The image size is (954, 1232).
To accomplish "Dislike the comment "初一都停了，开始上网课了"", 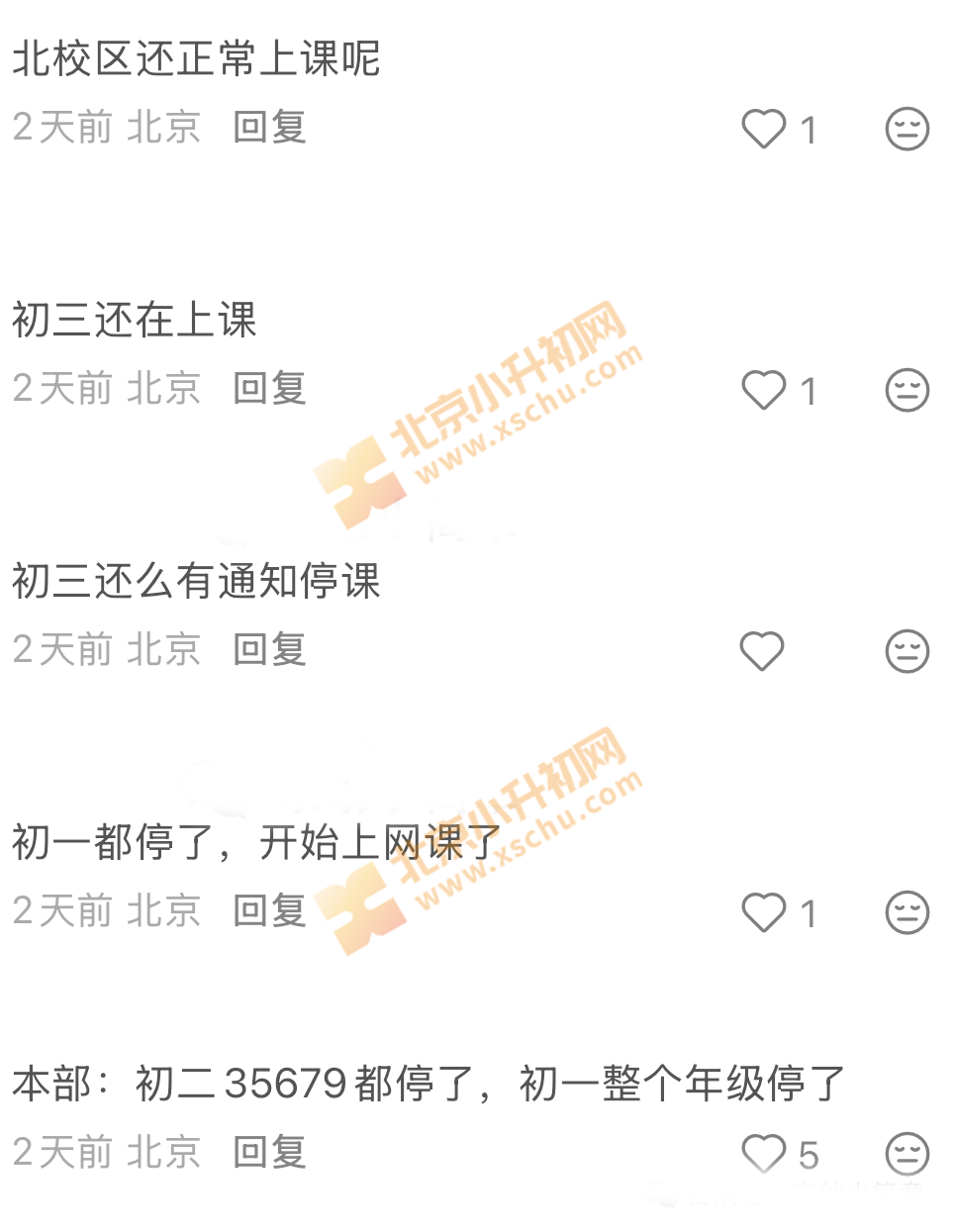I will pos(906,912).
